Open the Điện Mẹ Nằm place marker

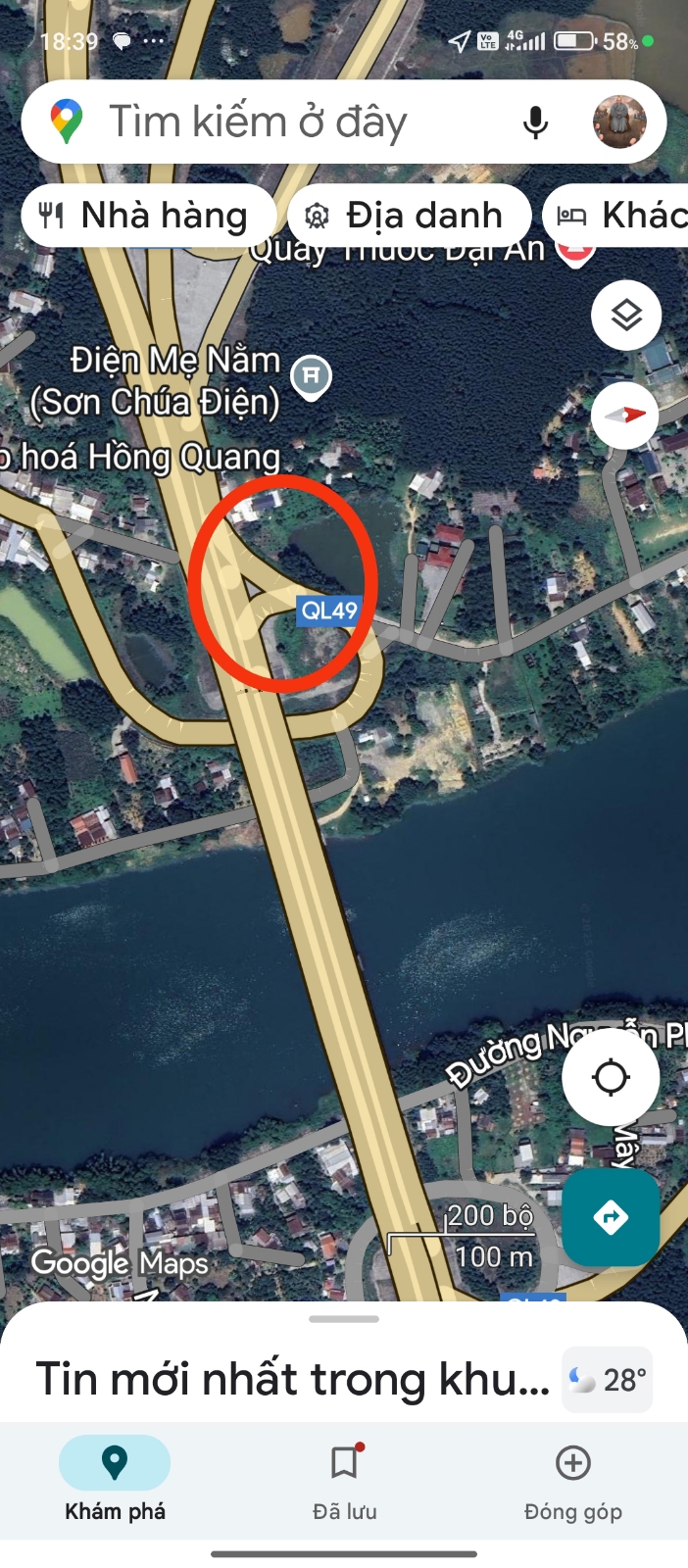311,376
